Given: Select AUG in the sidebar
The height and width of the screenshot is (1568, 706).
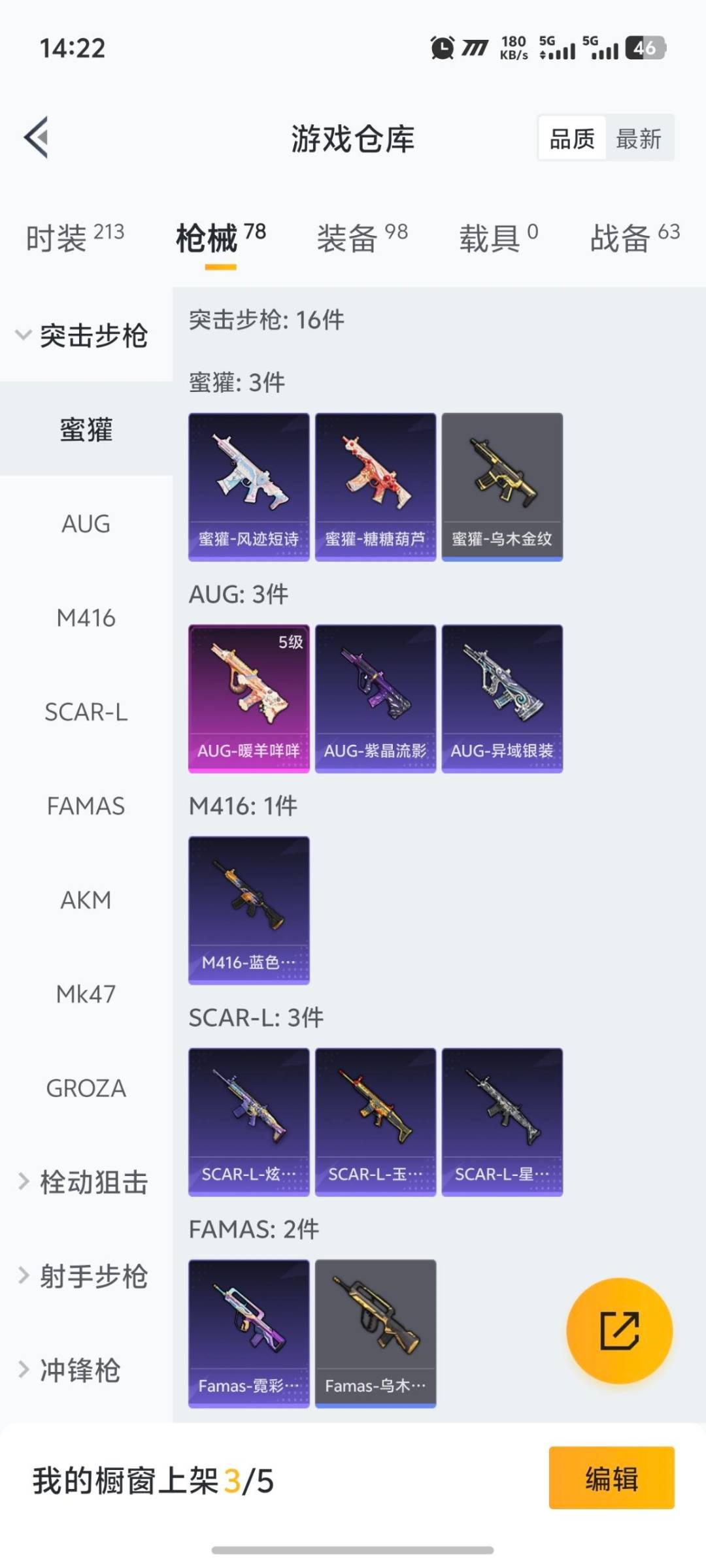Looking at the screenshot, I should tap(86, 524).
